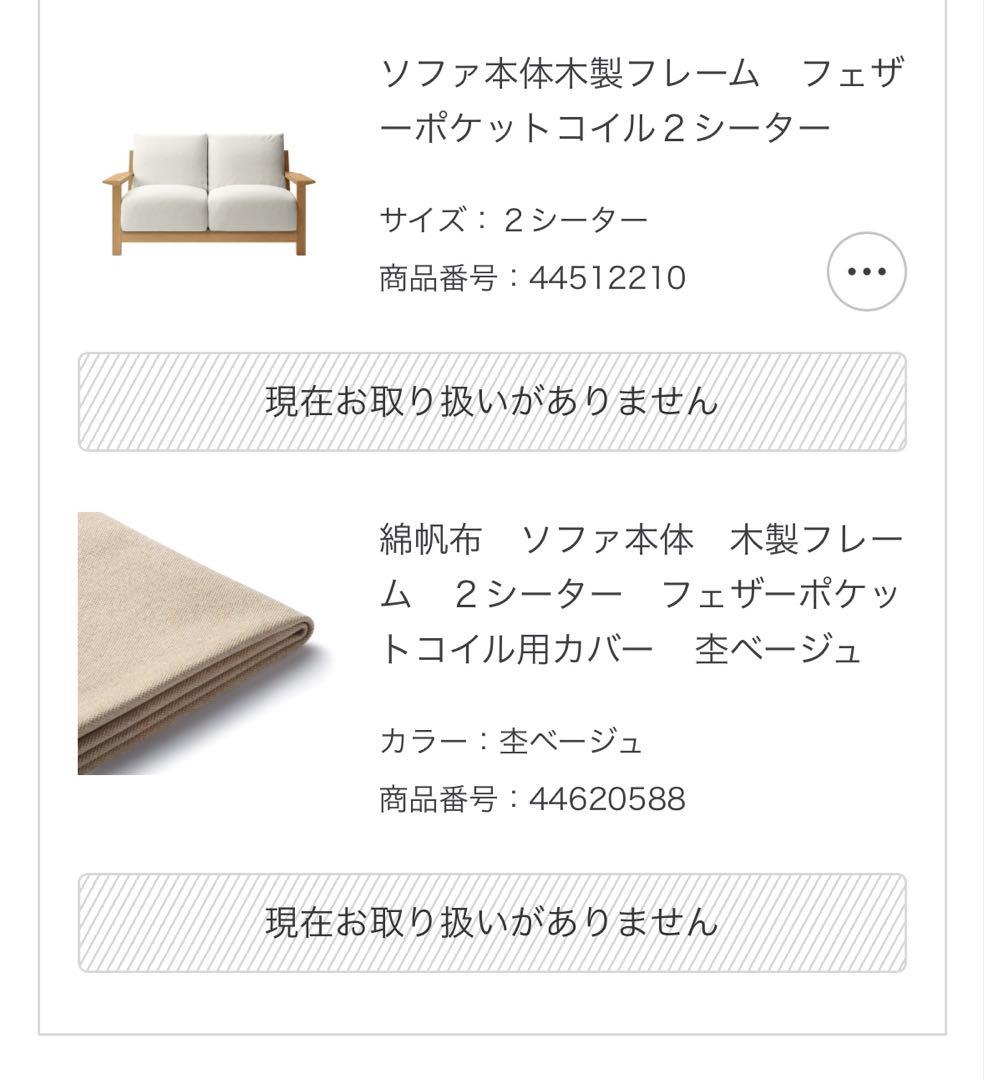Select the ２シーター size value

pos(591,216)
